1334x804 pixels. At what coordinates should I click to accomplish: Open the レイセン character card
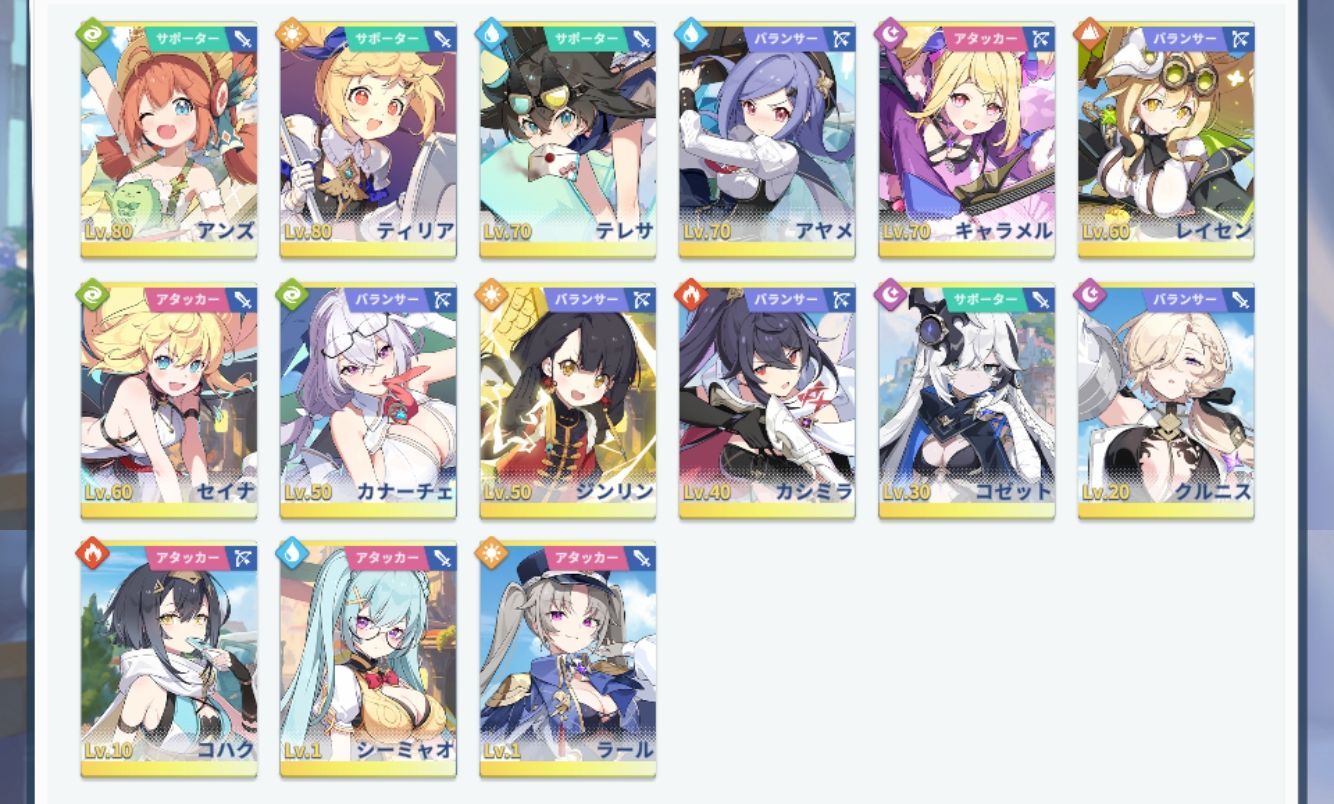[1165, 140]
